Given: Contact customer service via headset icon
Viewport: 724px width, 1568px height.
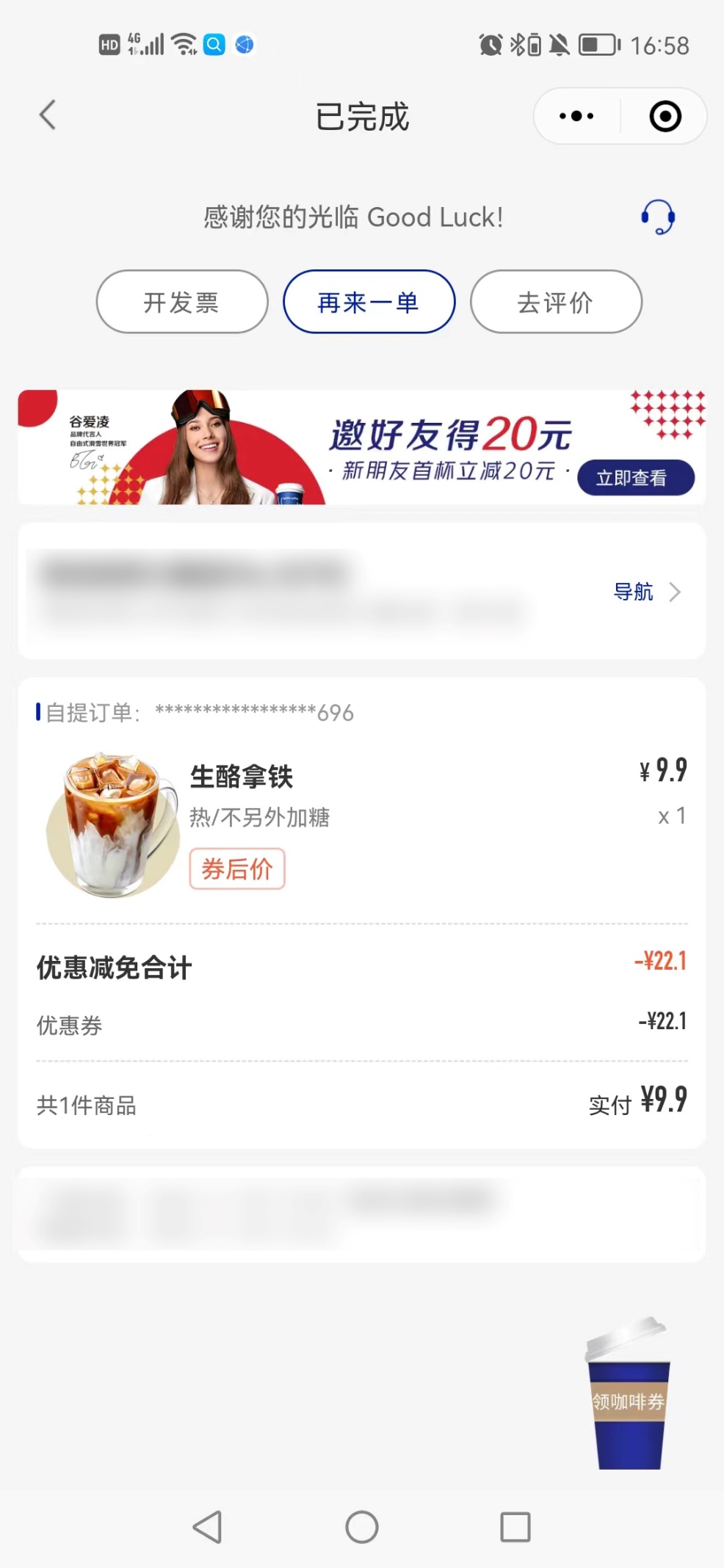Looking at the screenshot, I should [658, 217].
